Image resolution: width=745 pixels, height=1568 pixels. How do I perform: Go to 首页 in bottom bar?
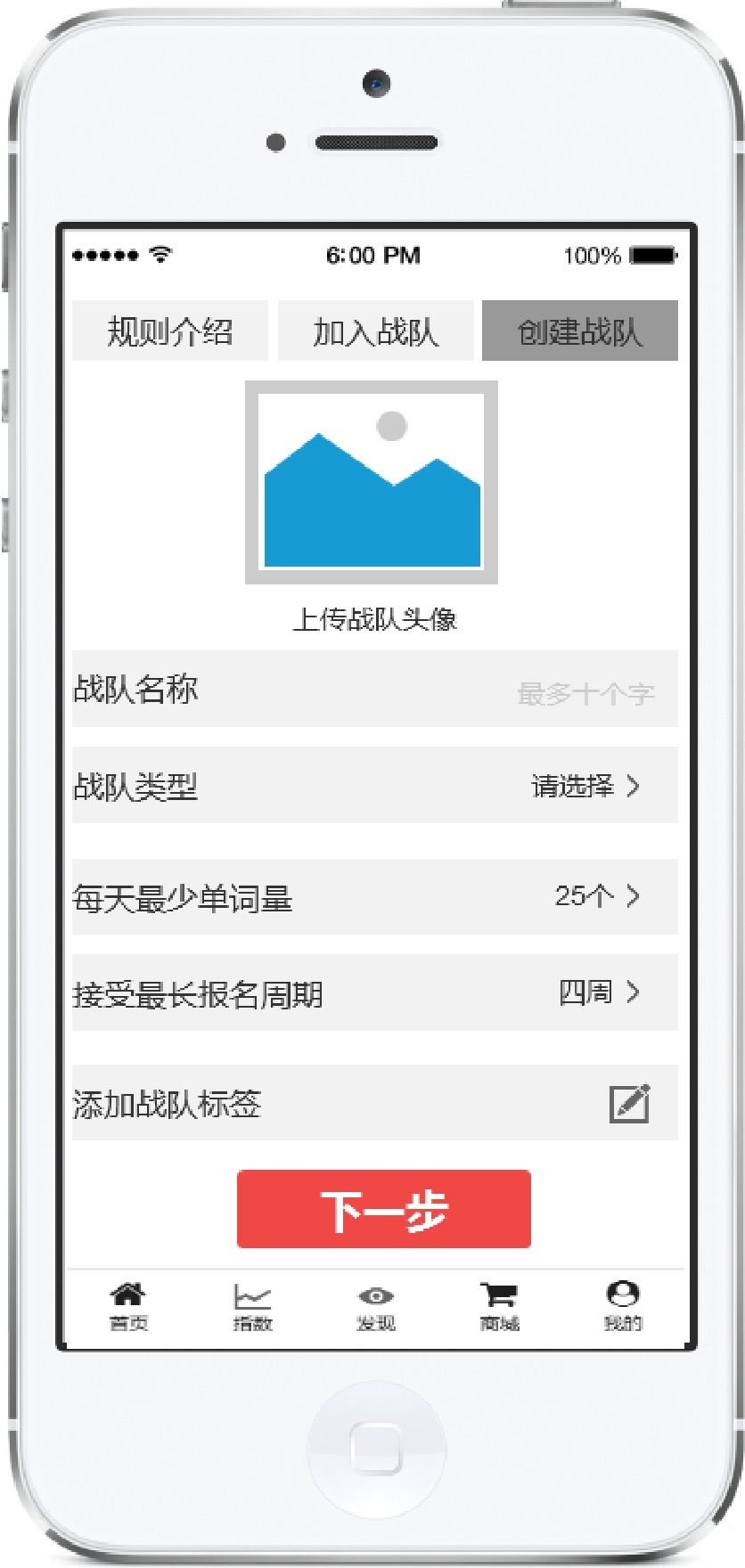coord(128,1307)
